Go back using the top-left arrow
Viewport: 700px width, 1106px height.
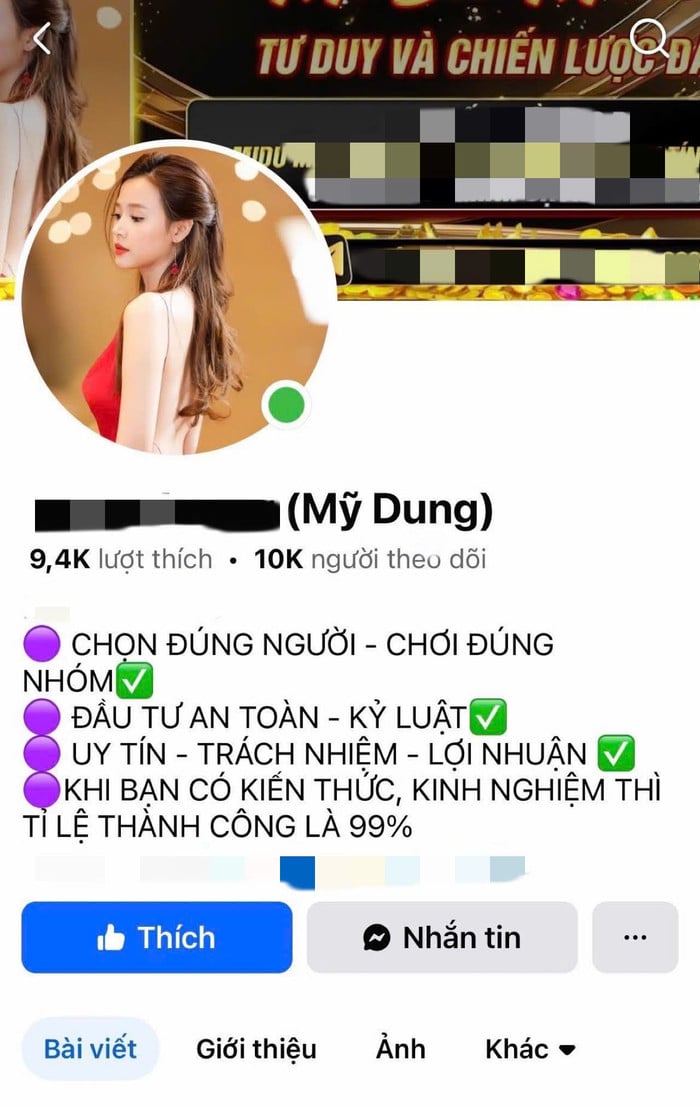tap(40, 38)
